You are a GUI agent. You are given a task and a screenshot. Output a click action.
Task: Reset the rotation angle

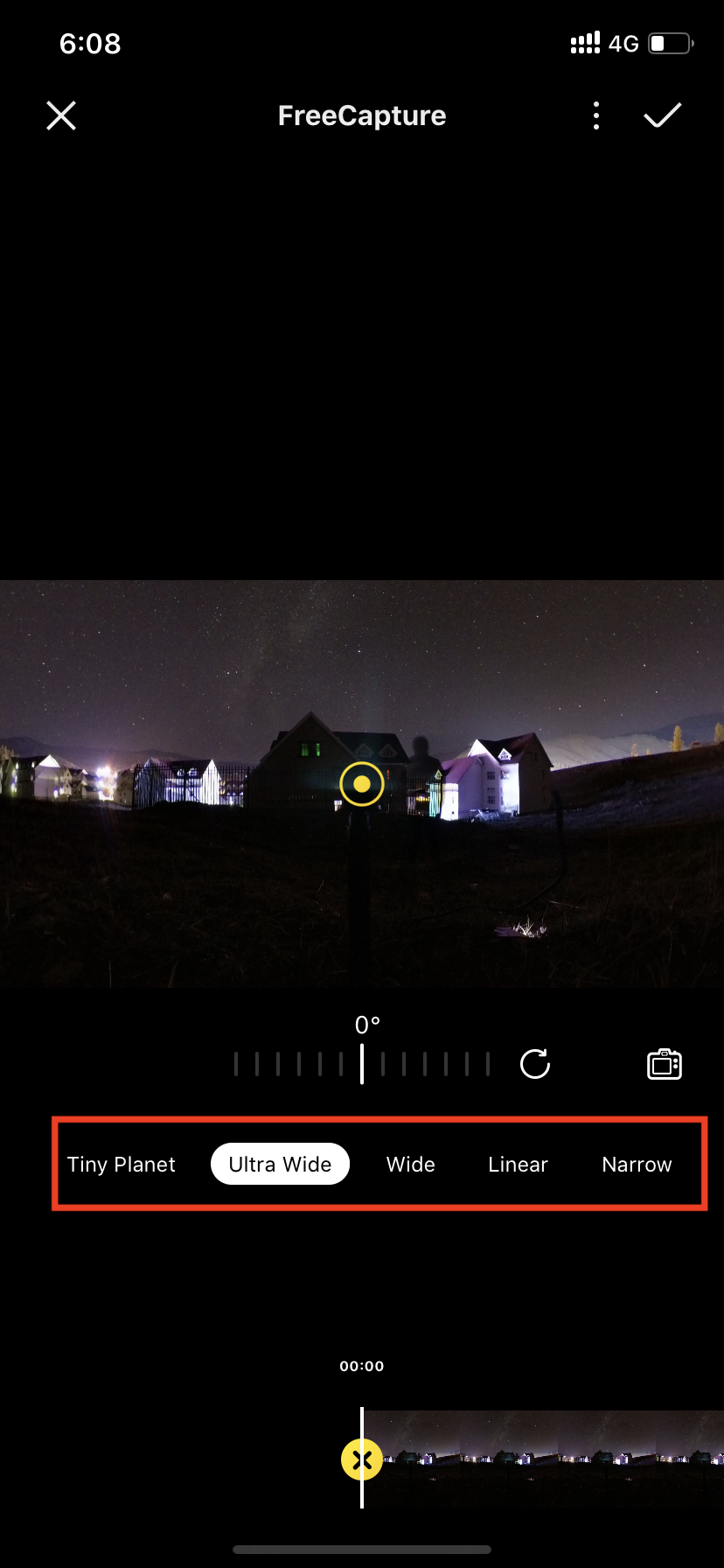pyautogui.click(x=535, y=1064)
